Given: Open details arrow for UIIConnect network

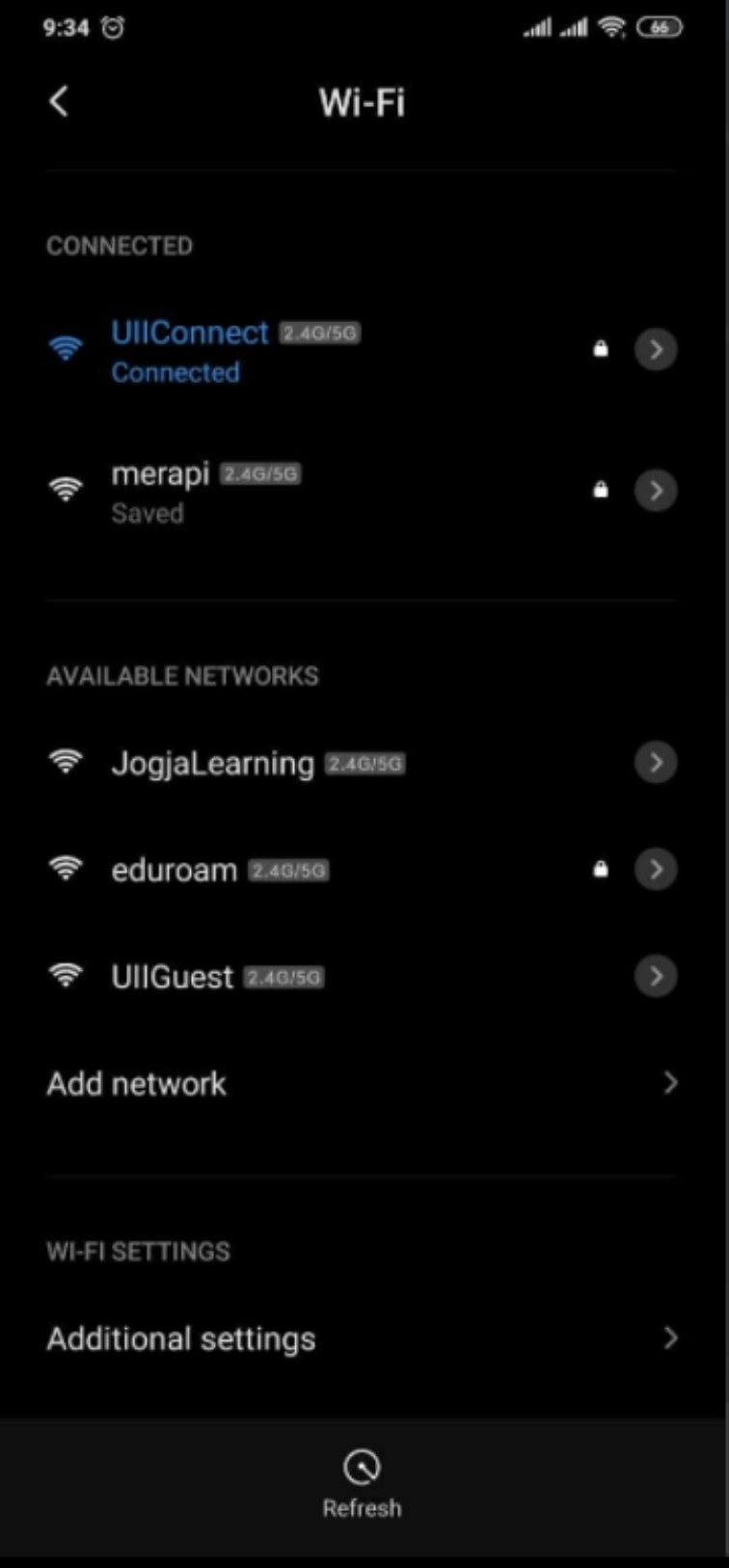Looking at the screenshot, I should [656, 349].
